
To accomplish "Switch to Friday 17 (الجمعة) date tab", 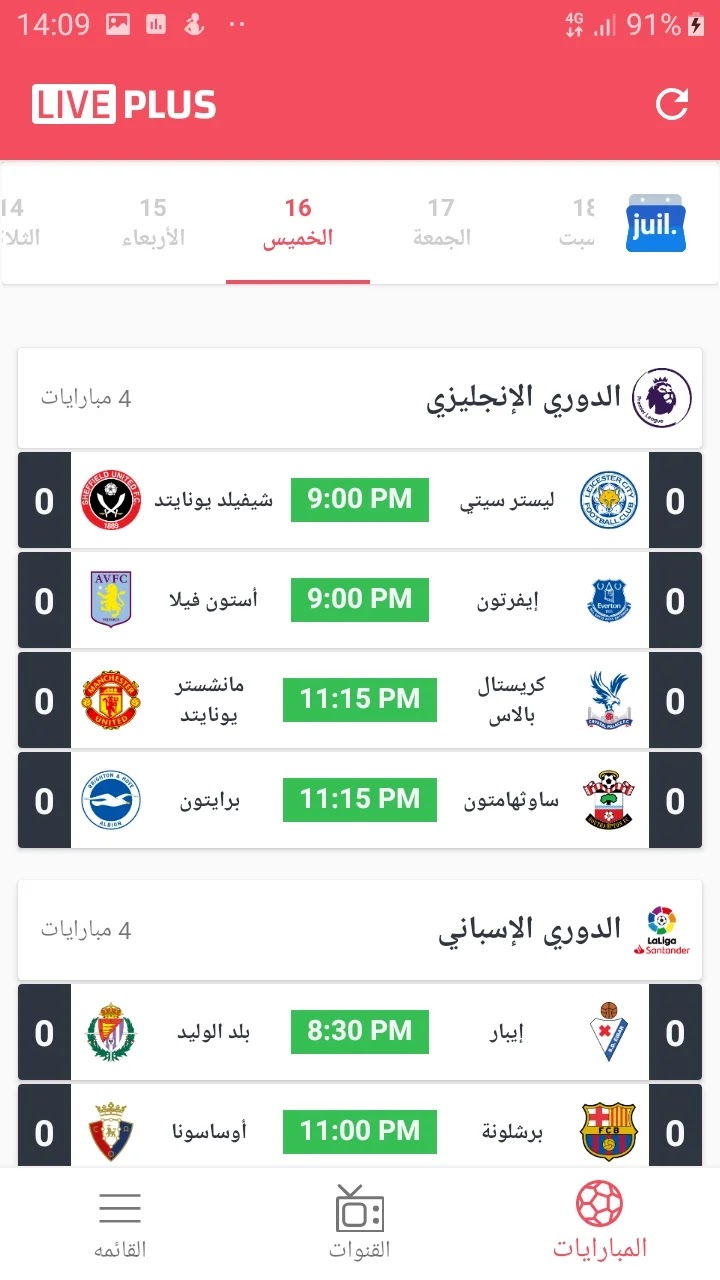I will point(441,223).
